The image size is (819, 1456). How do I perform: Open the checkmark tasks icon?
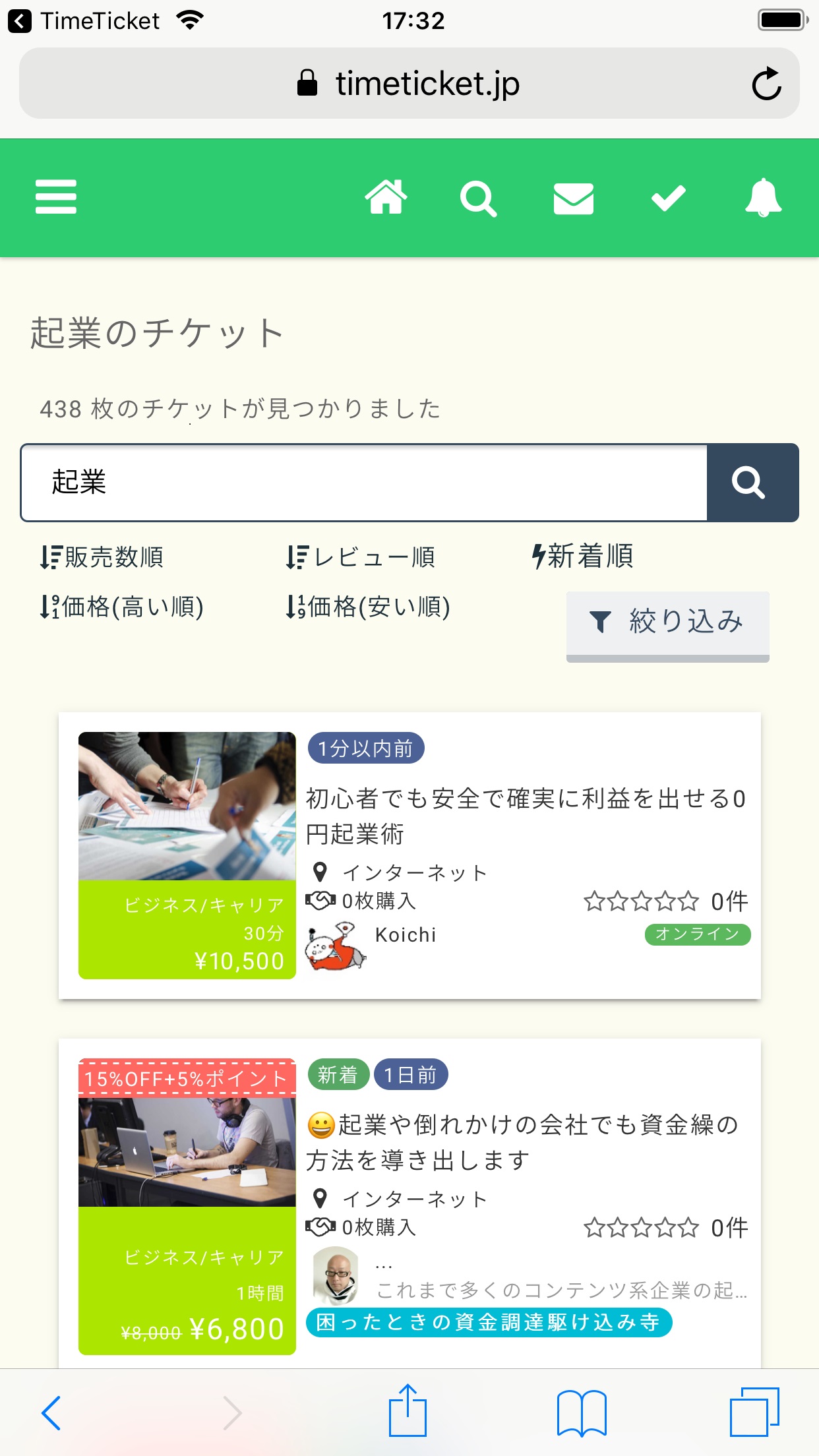668,198
